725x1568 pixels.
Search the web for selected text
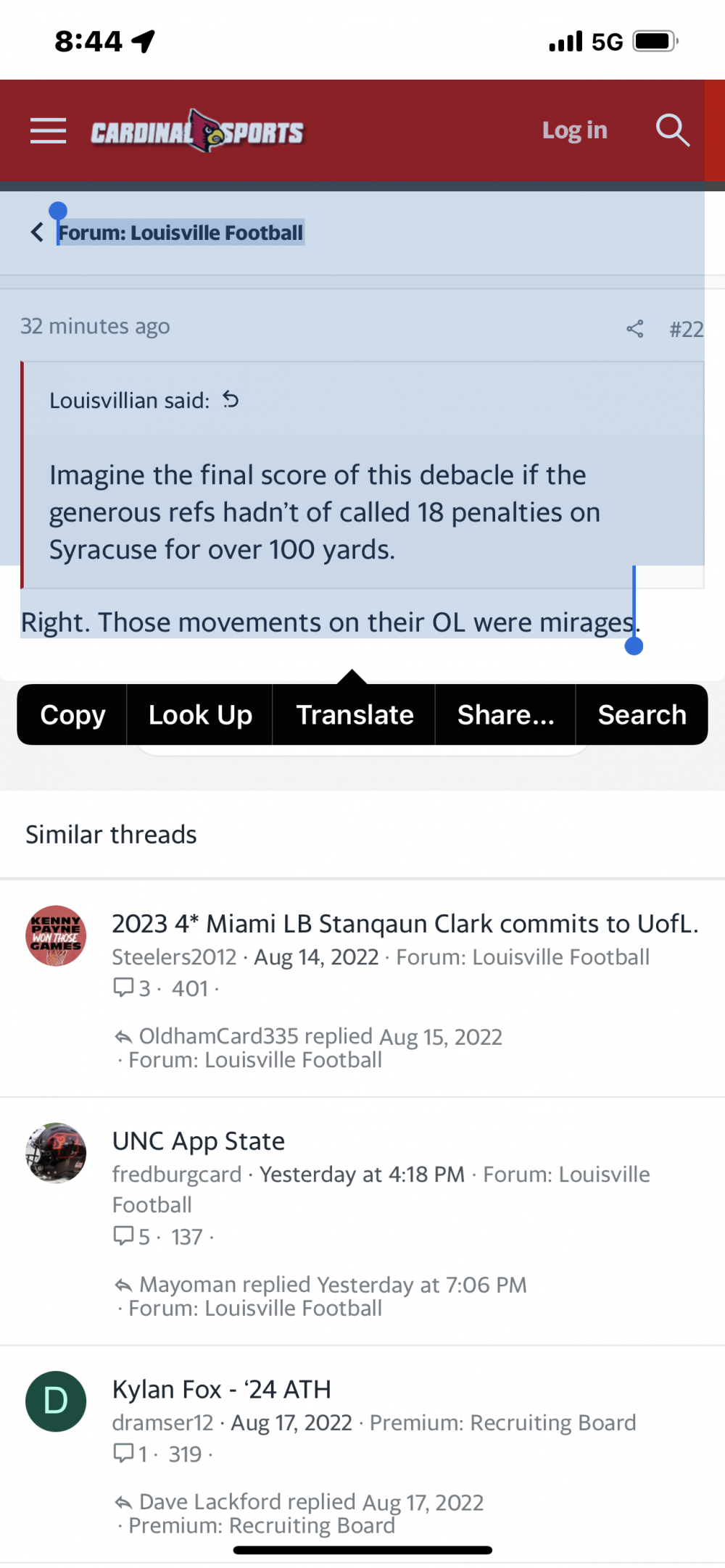click(x=642, y=714)
